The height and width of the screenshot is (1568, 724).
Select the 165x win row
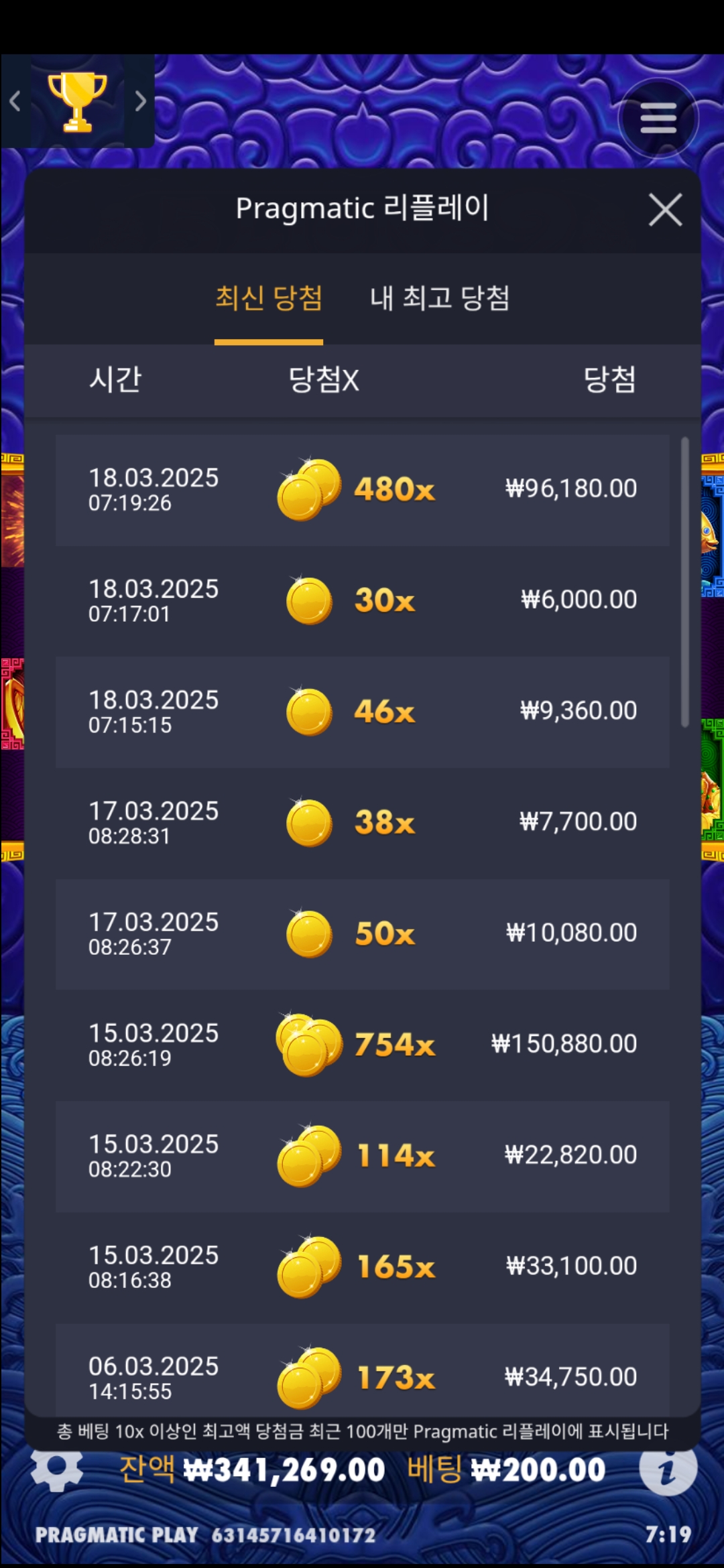362,1266
